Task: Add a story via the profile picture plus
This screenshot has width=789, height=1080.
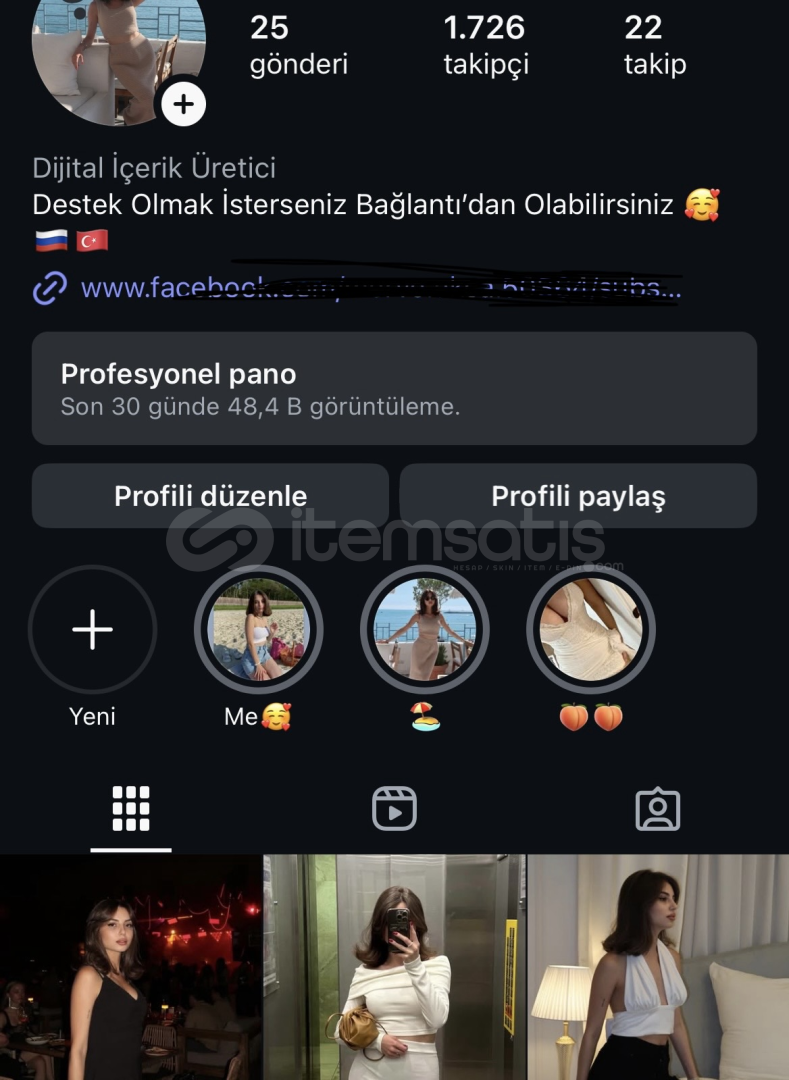Action: pos(183,103)
